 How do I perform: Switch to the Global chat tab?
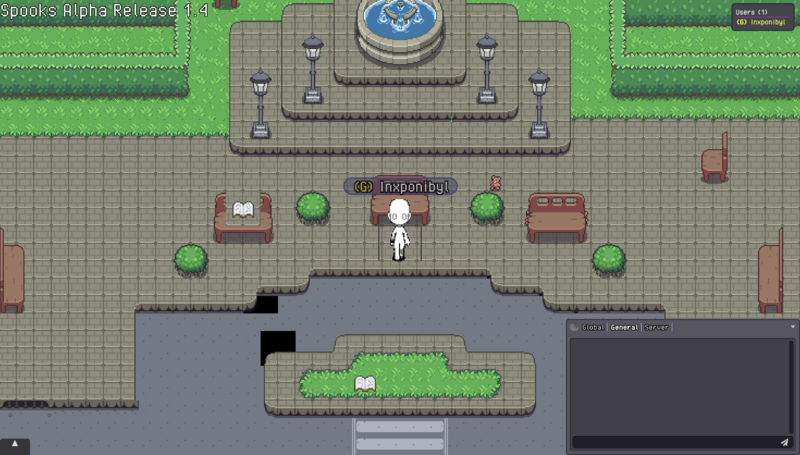point(593,327)
